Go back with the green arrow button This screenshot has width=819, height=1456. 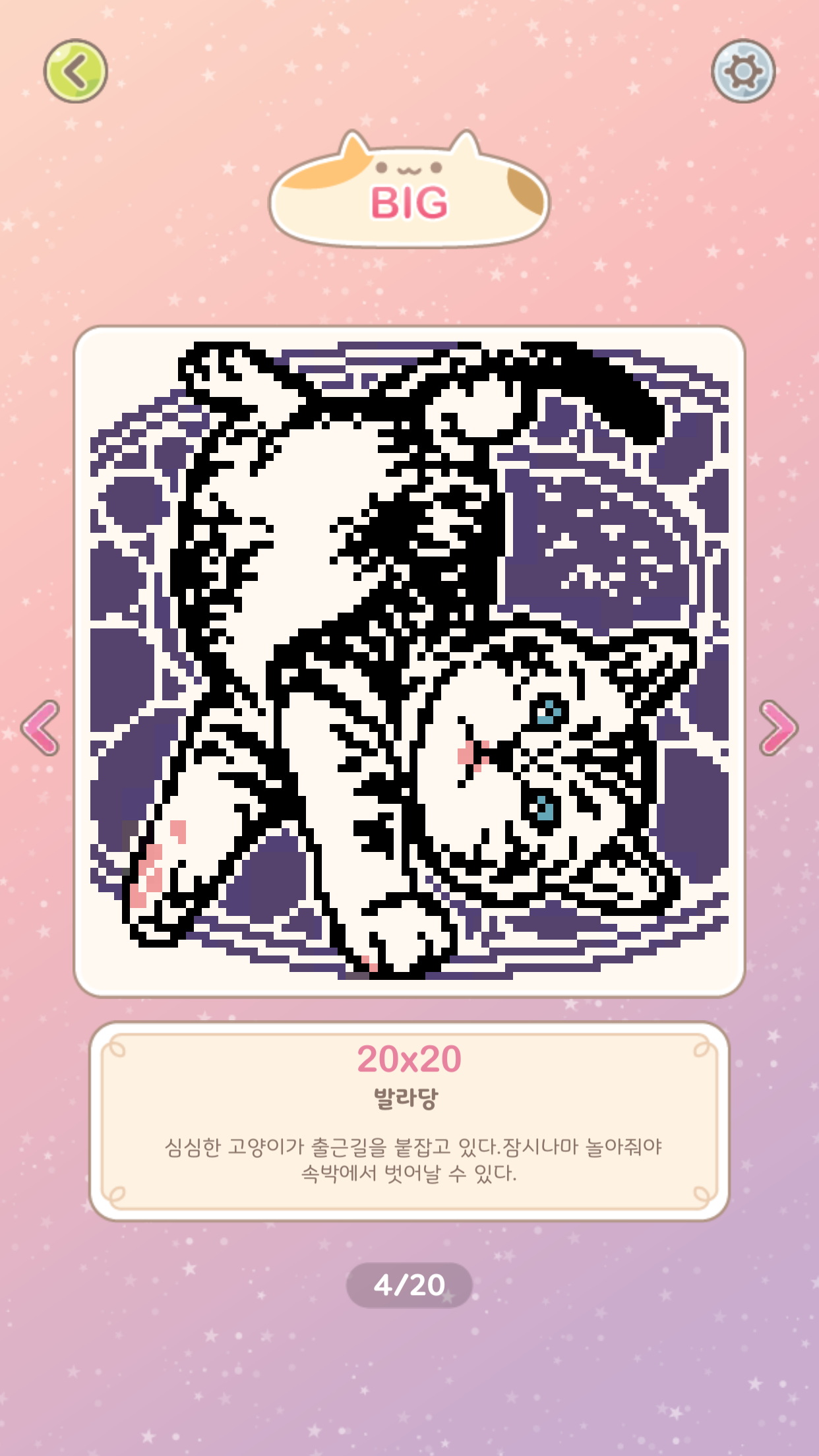(75, 71)
